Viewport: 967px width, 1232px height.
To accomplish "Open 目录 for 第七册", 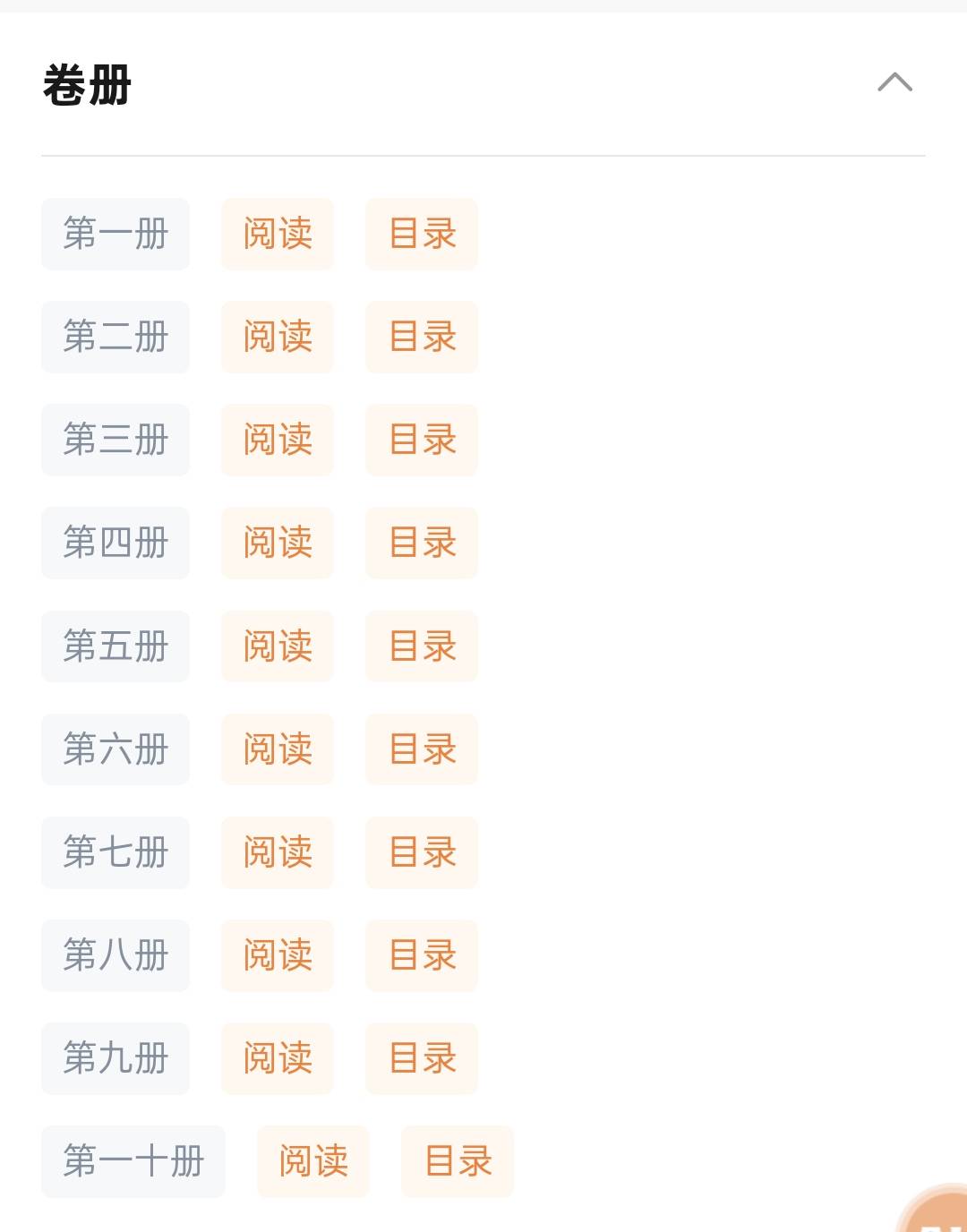I will pos(422,852).
